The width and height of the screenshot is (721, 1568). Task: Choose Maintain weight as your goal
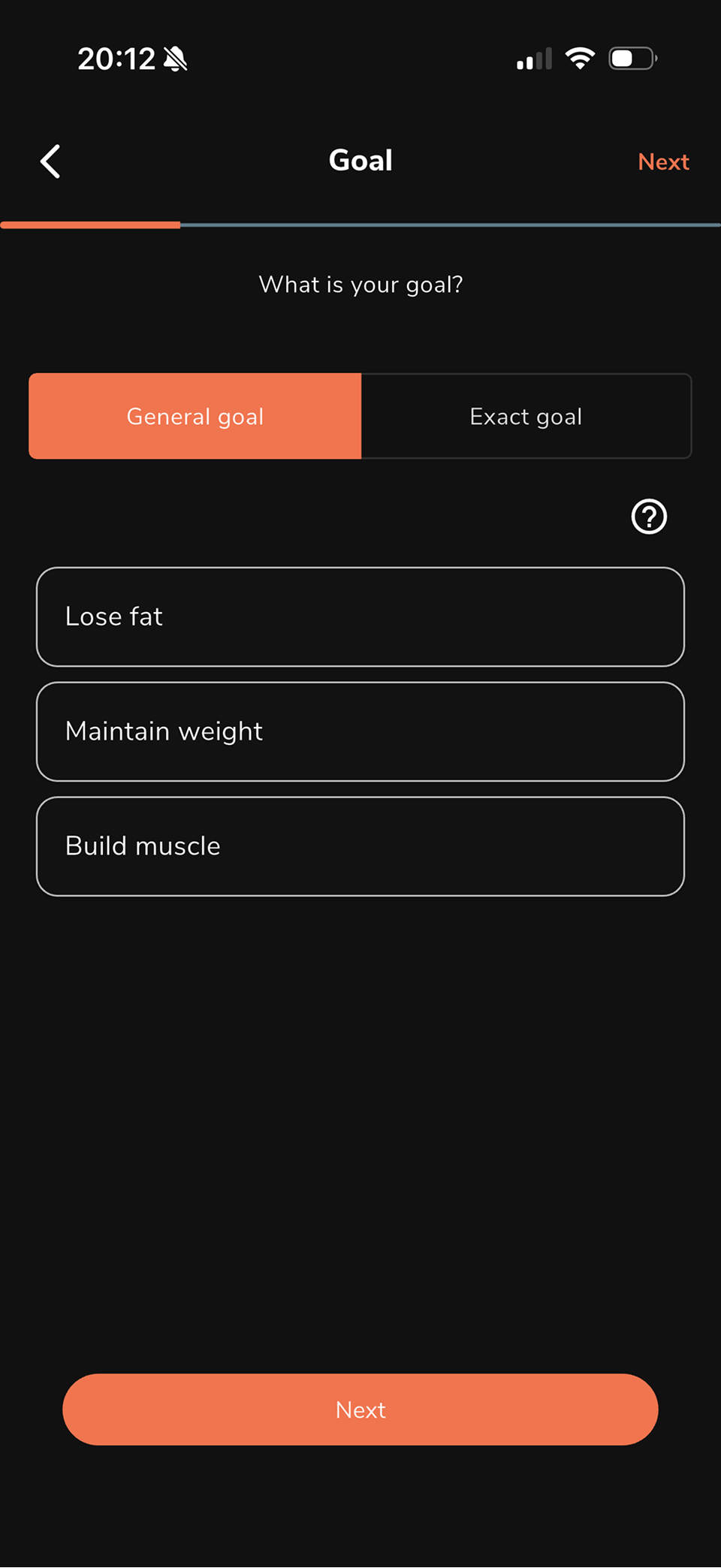pos(360,731)
